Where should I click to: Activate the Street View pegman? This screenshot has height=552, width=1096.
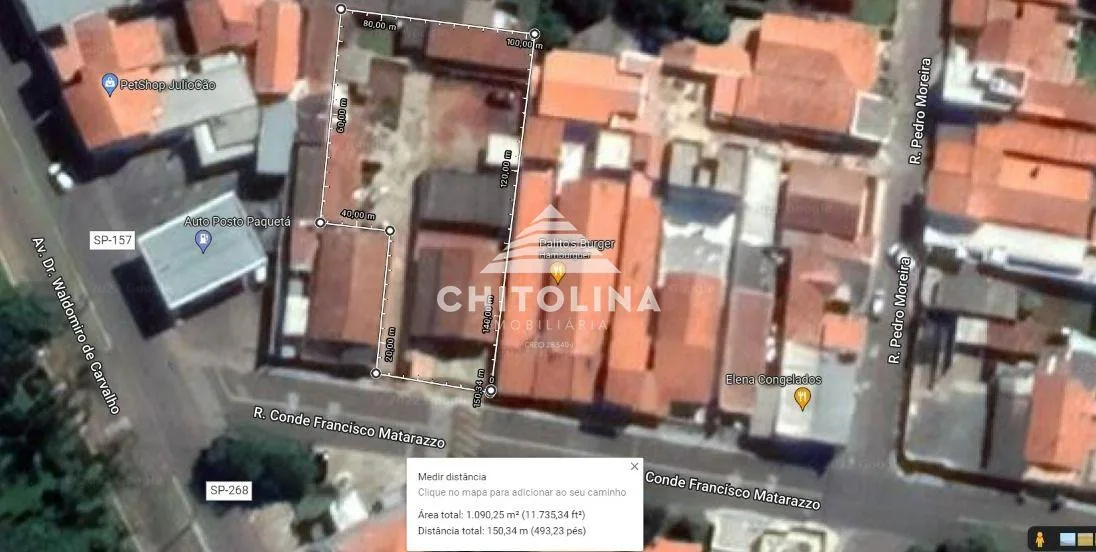[x=1039, y=539]
